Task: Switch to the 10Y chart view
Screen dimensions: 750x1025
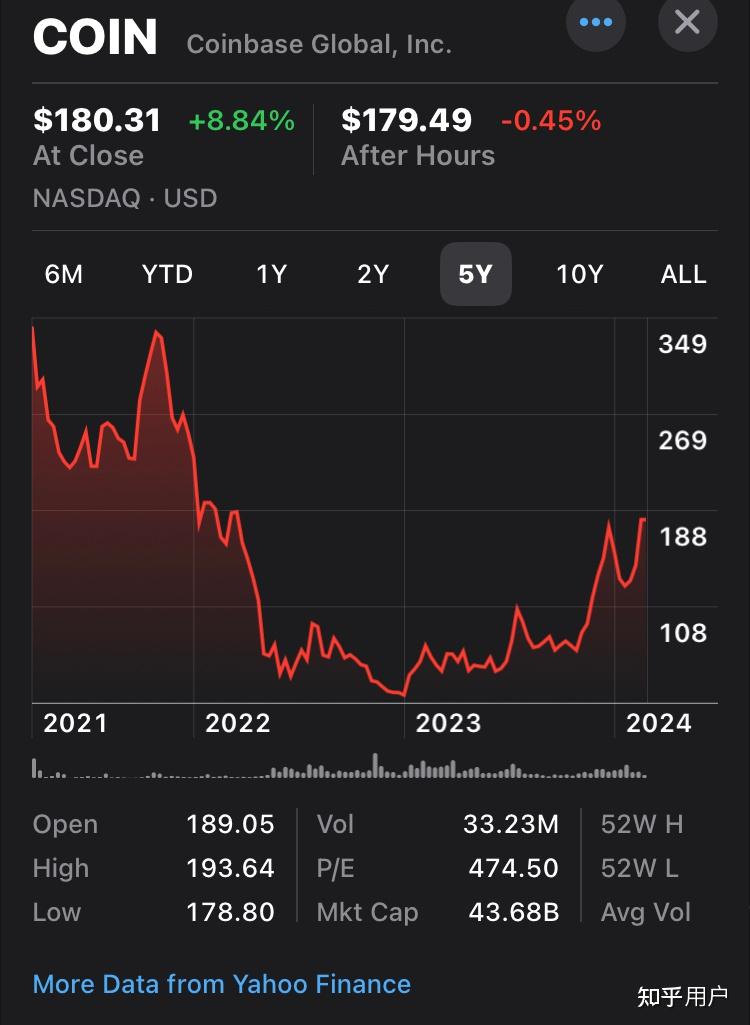Action: coord(579,274)
